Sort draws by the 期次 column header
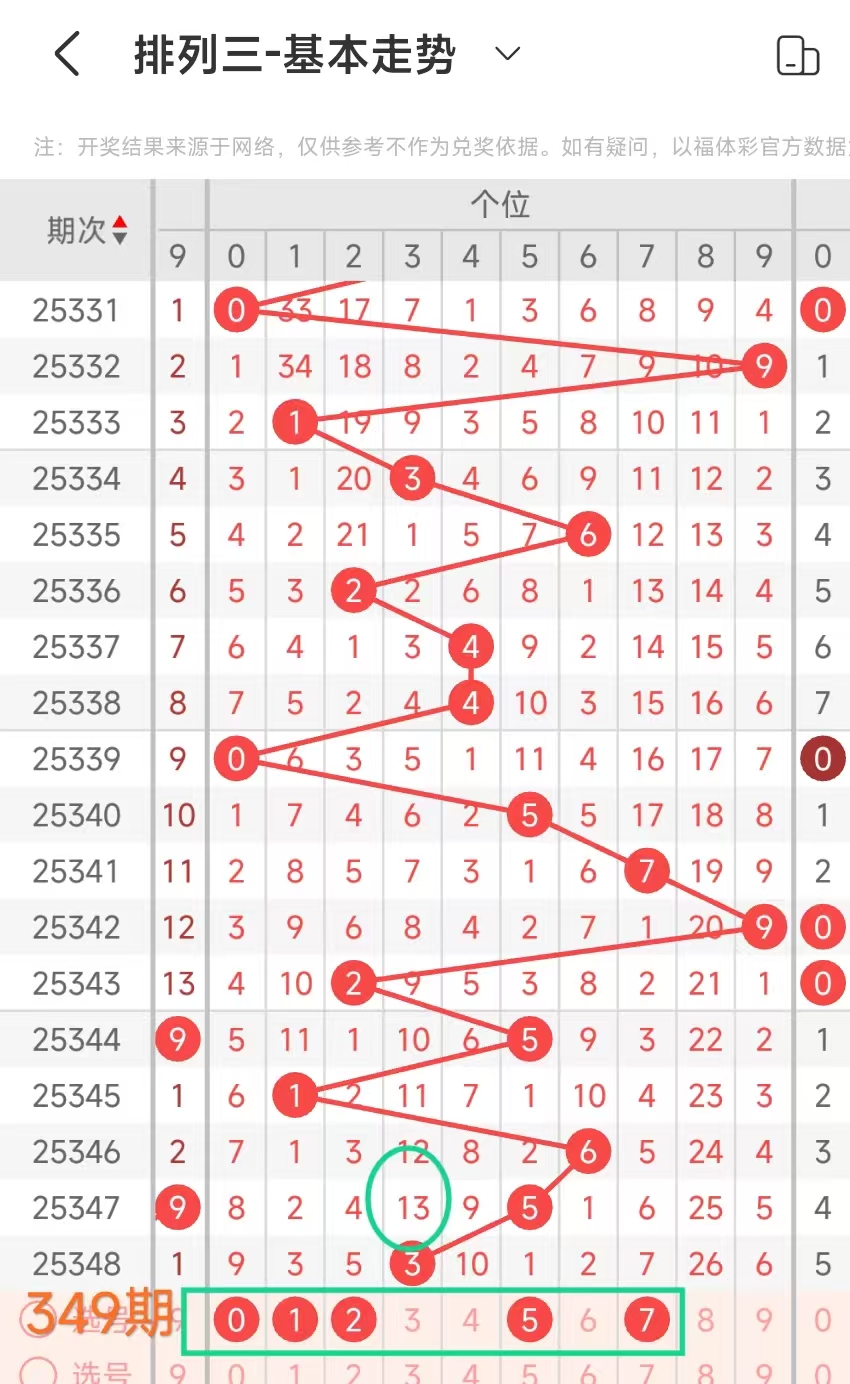The width and height of the screenshot is (850, 1384). coord(87,231)
